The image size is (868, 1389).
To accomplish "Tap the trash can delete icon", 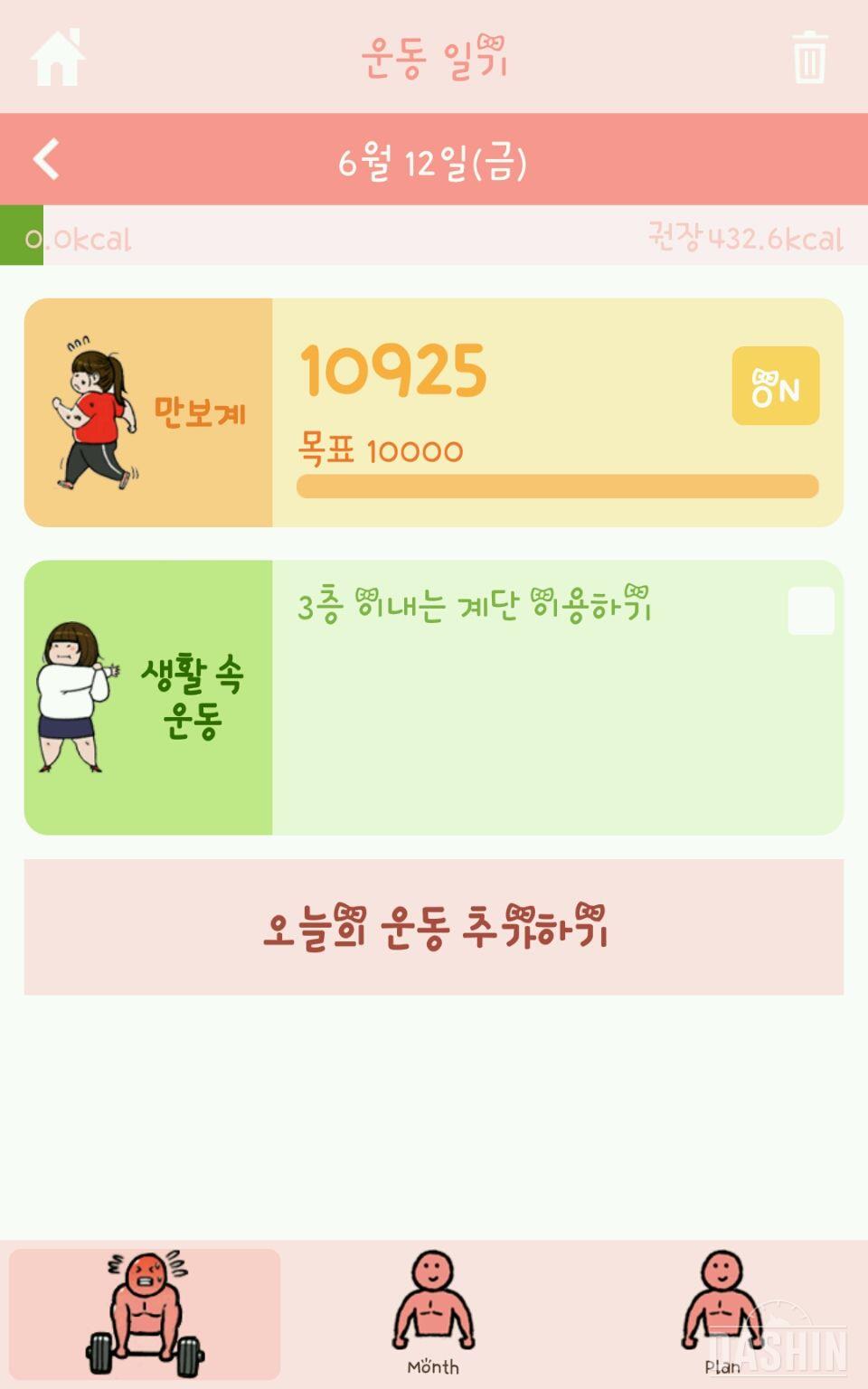I will coord(808,58).
